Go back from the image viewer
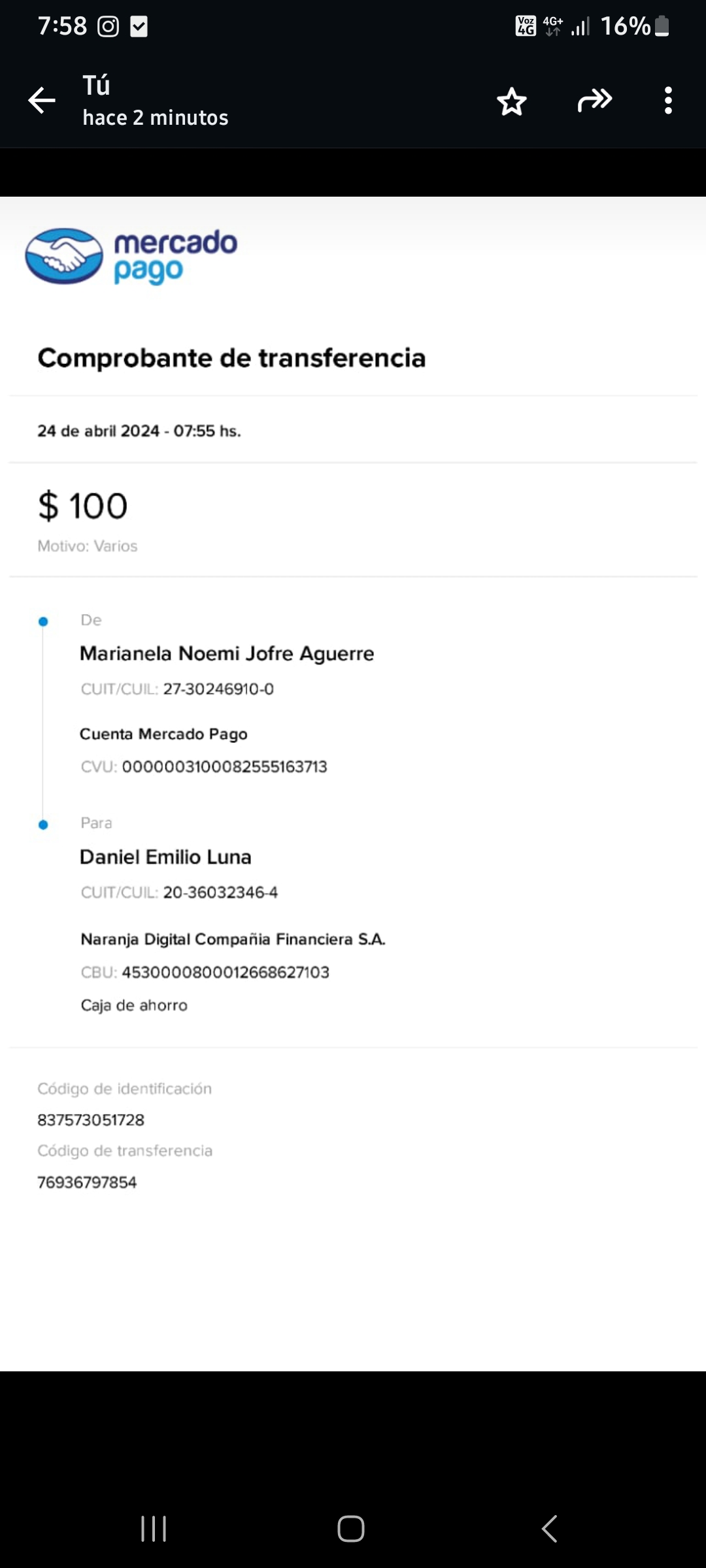 pyautogui.click(x=42, y=101)
